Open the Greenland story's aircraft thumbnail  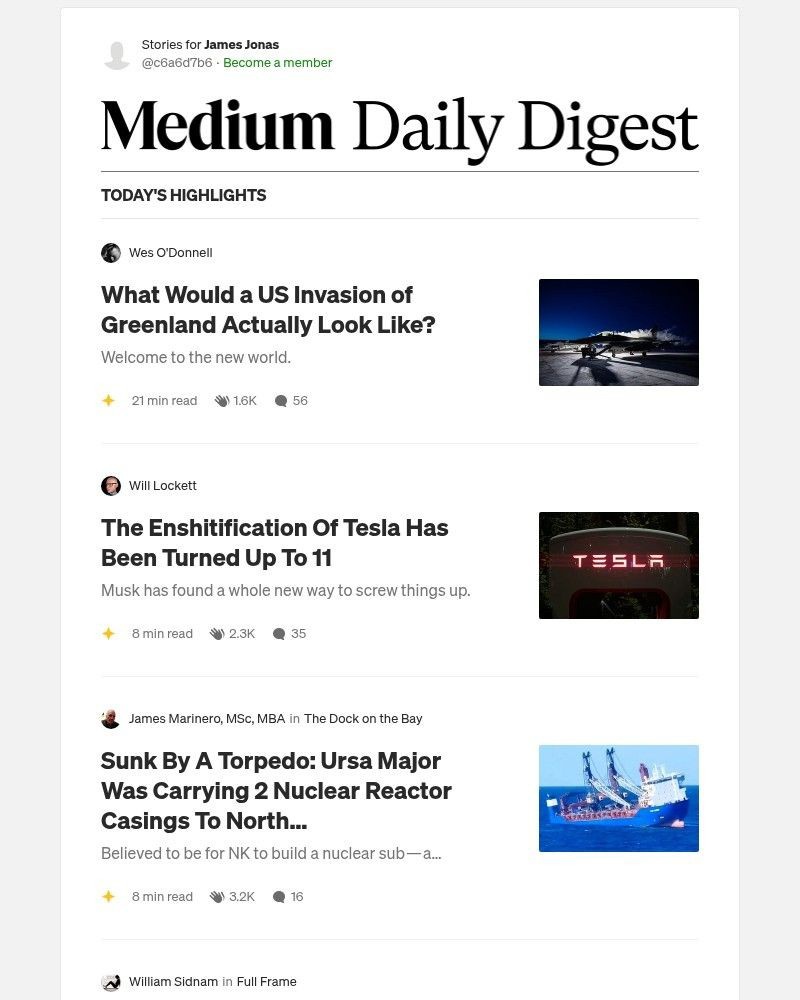[x=618, y=332]
